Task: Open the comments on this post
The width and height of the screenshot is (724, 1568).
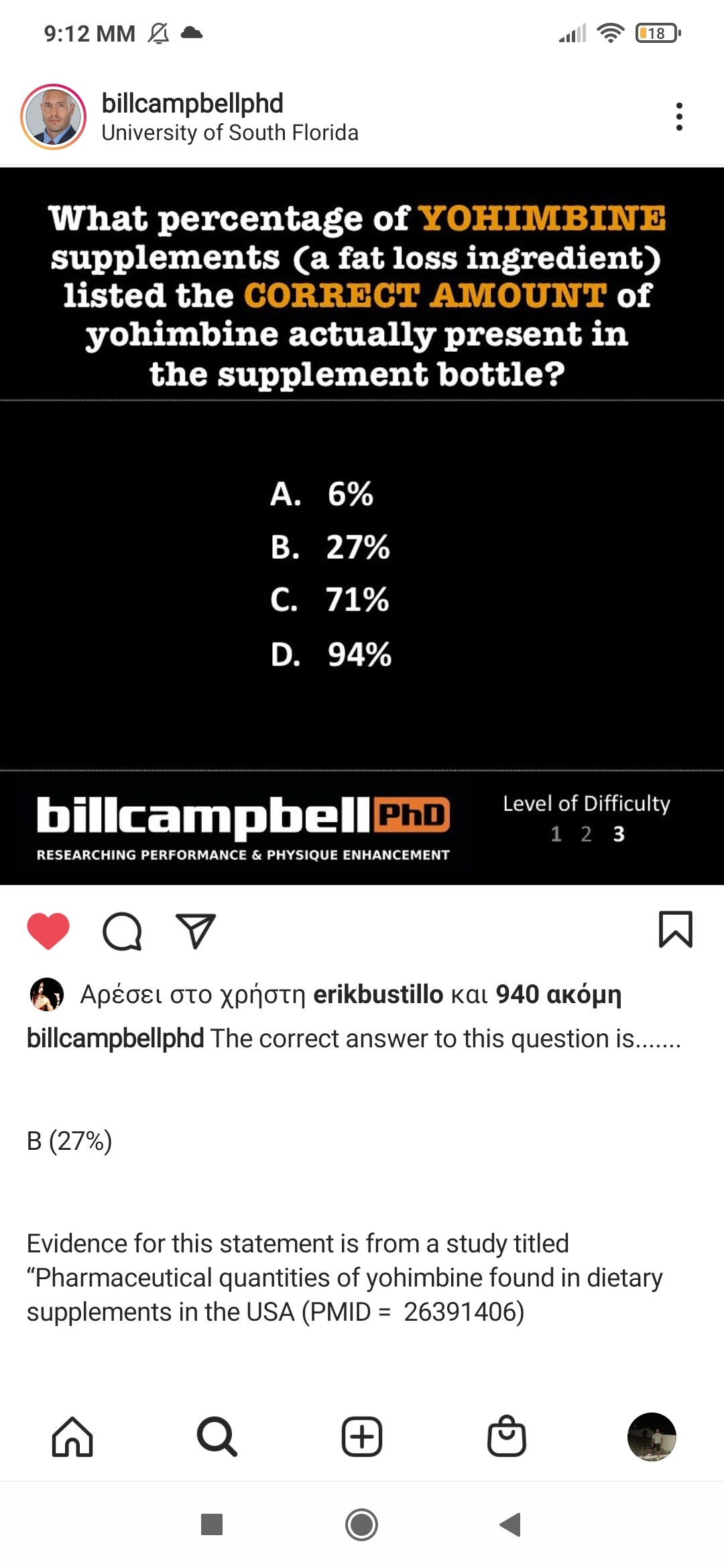Action: [122, 931]
